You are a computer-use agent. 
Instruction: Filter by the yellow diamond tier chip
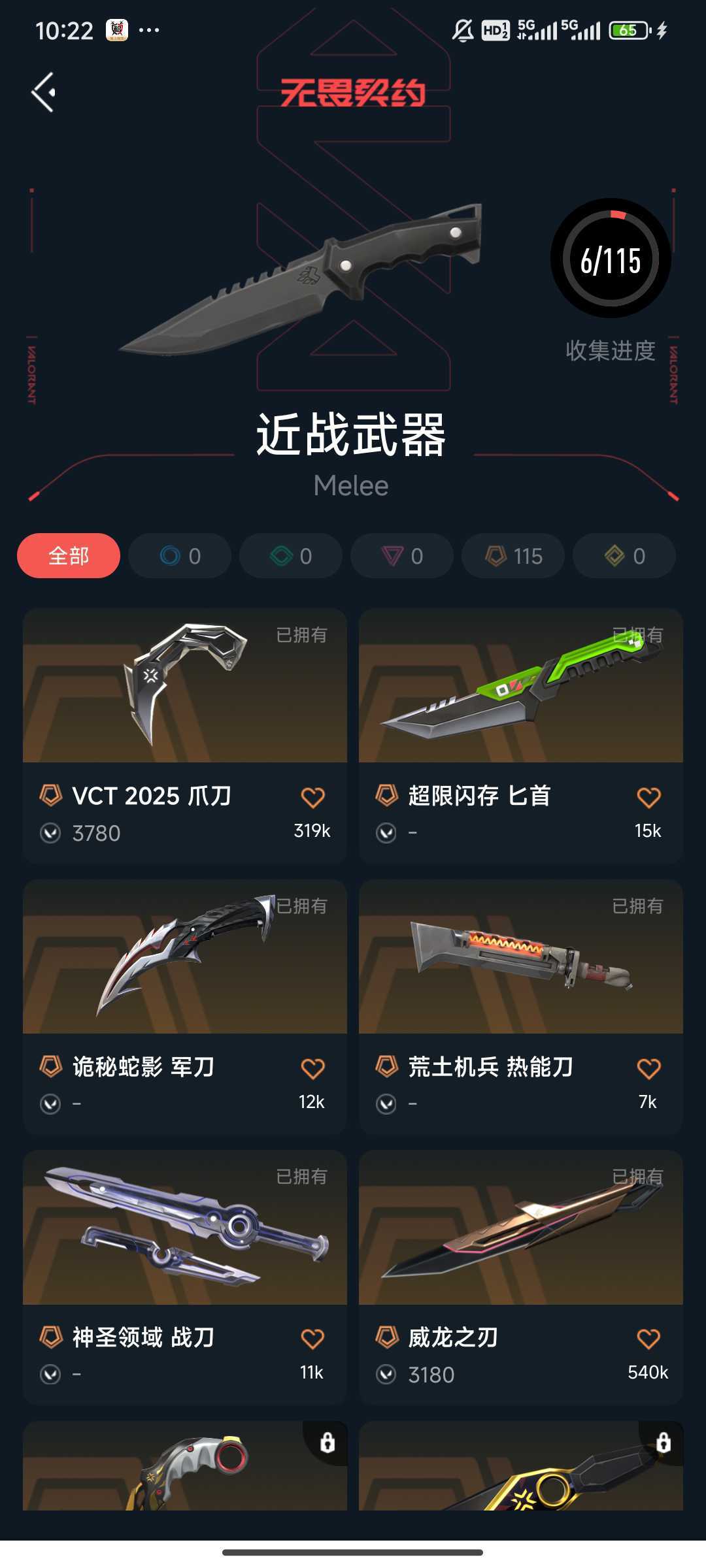(624, 556)
